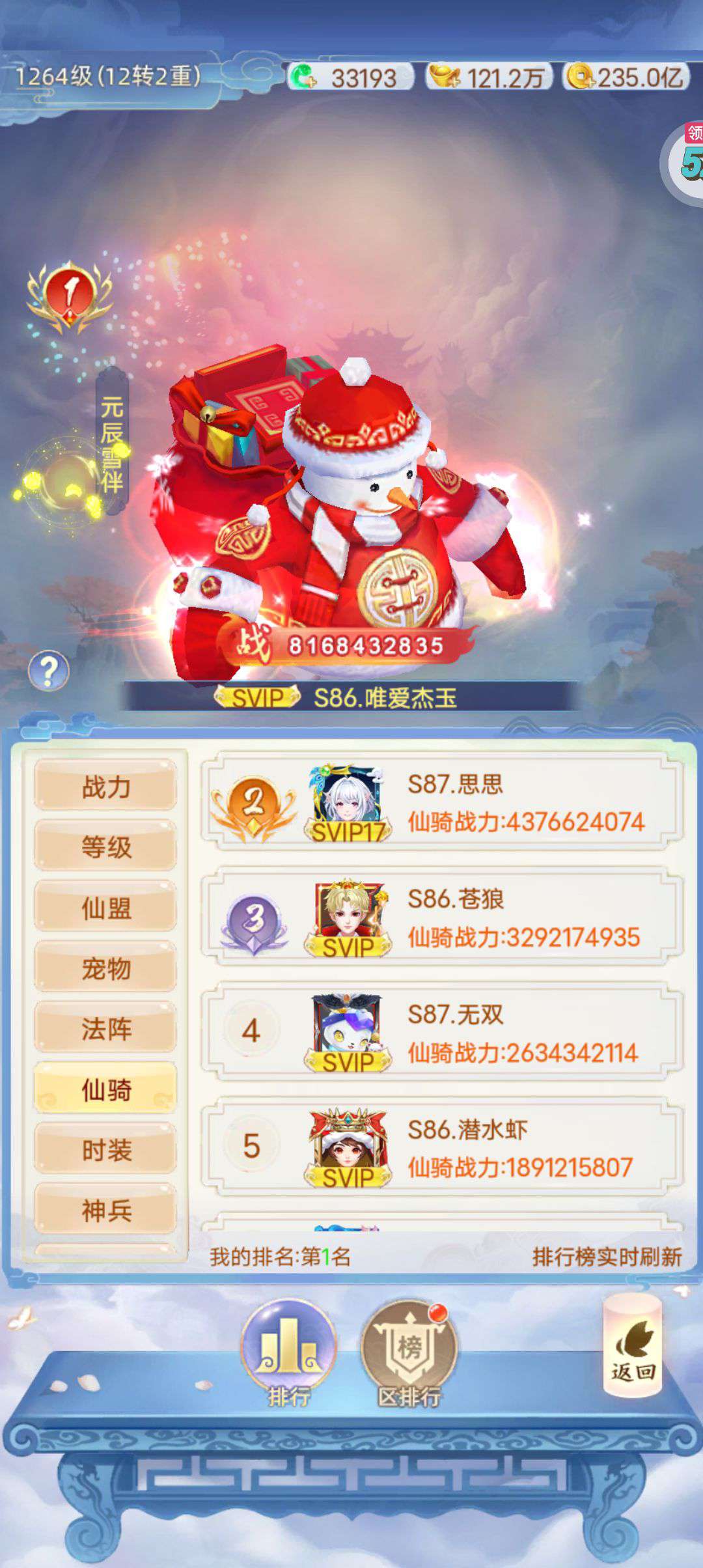
Task: Switch to the 仙盟 ranking category
Action: pos(105,906)
